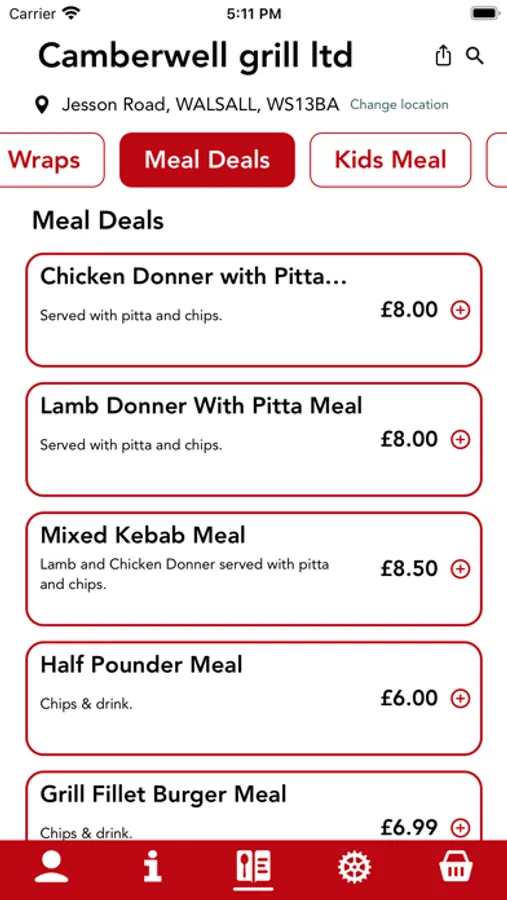Open the search magnifier icon
This screenshot has width=507, height=900.
click(x=475, y=56)
